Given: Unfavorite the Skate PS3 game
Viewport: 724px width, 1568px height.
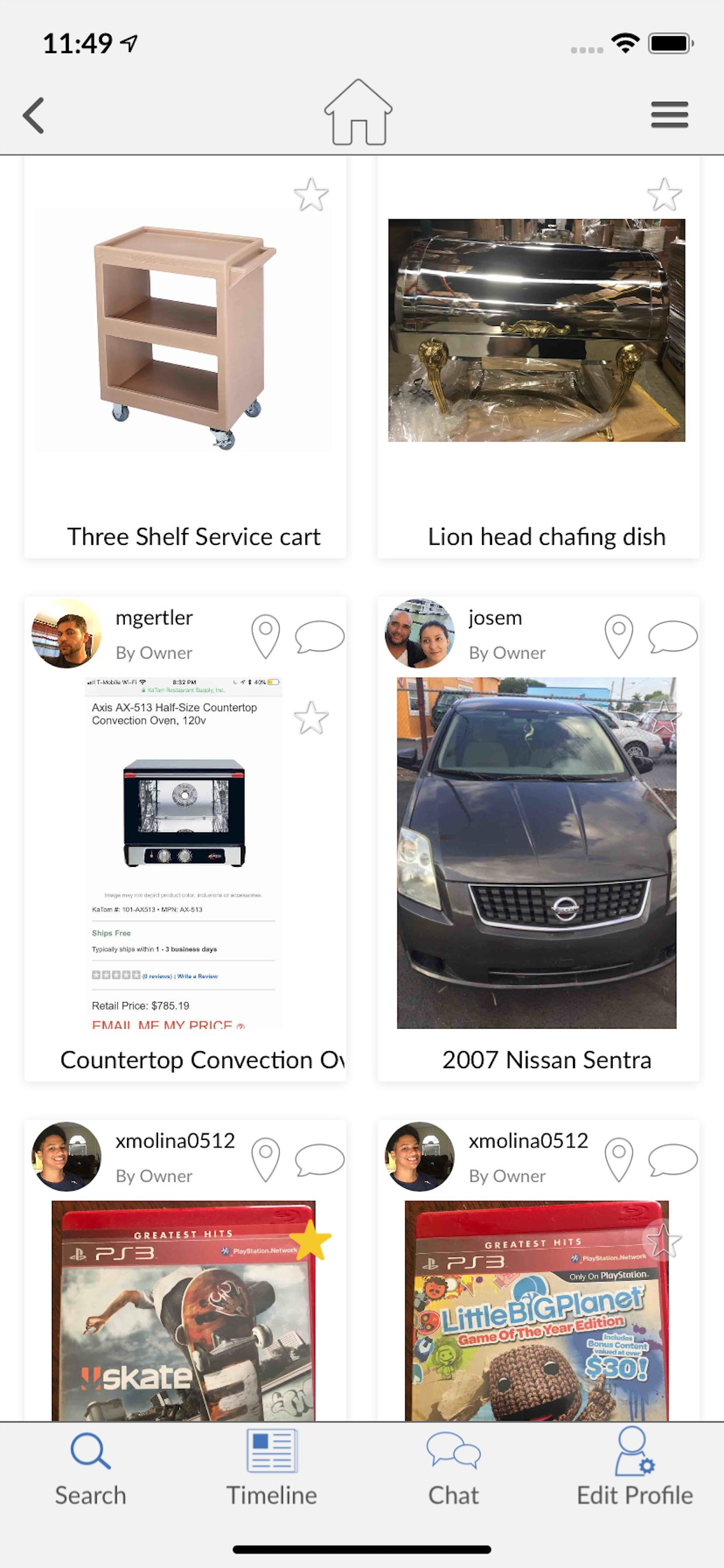Looking at the screenshot, I should [x=310, y=1240].
